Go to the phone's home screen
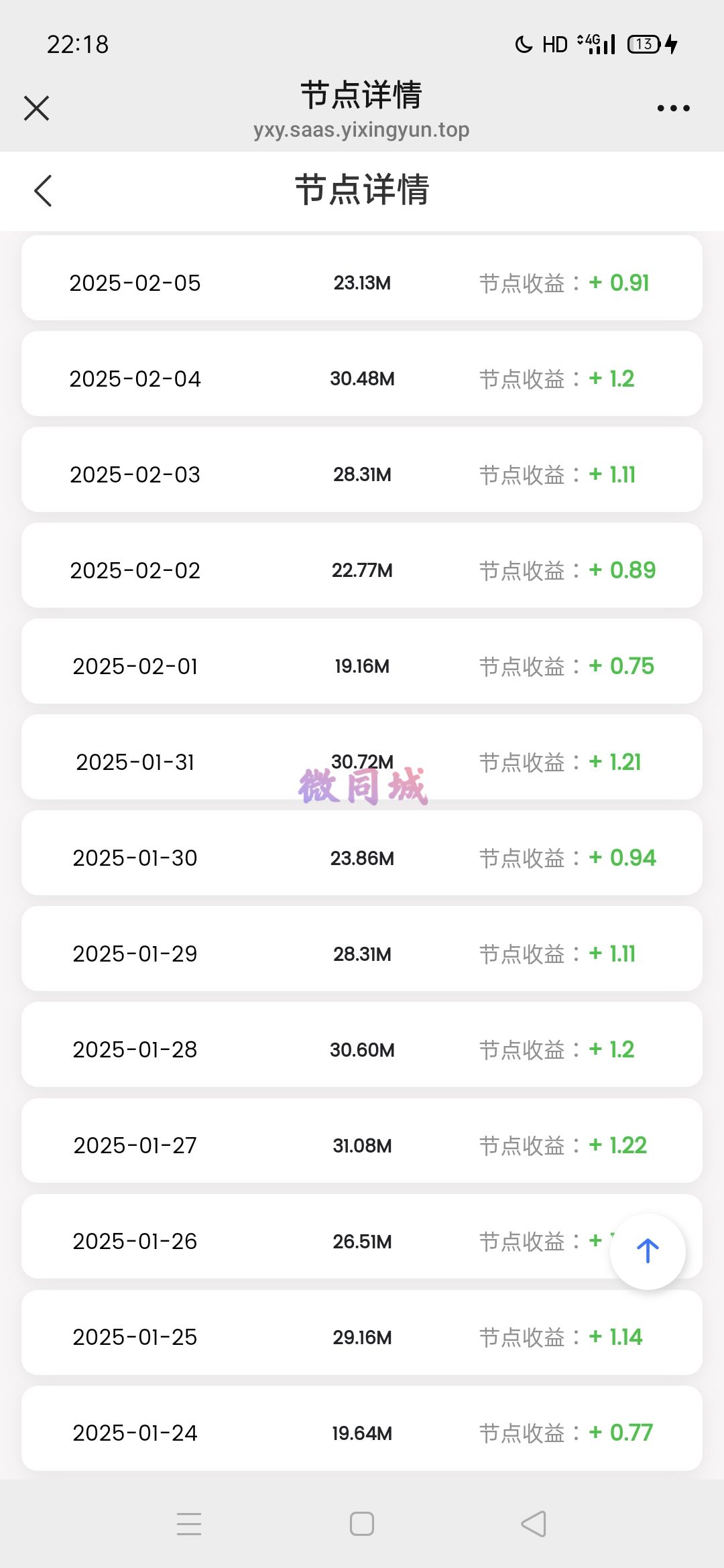724x1568 pixels. [362, 1524]
